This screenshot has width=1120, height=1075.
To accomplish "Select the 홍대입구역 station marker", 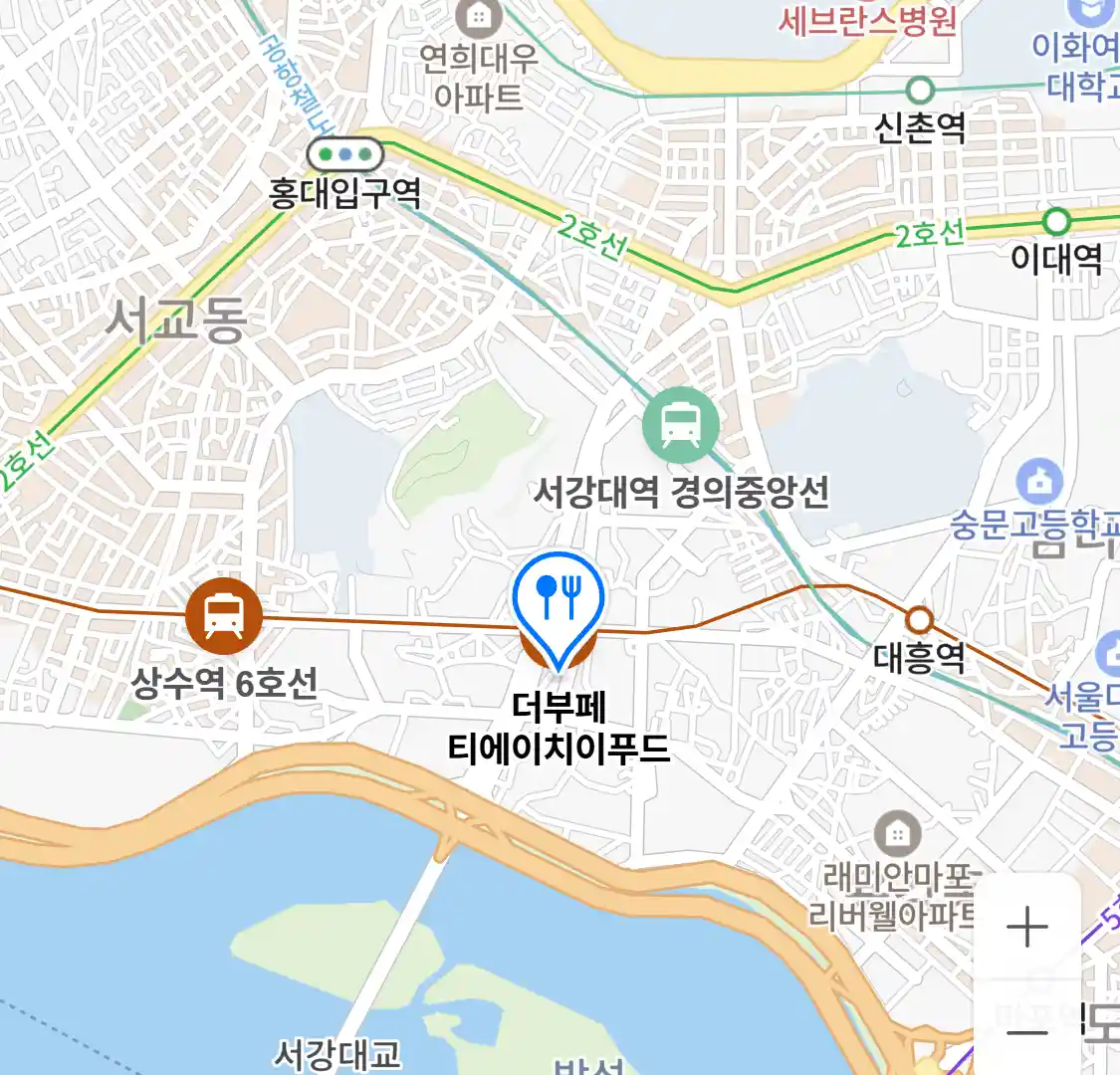I will (344, 154).
